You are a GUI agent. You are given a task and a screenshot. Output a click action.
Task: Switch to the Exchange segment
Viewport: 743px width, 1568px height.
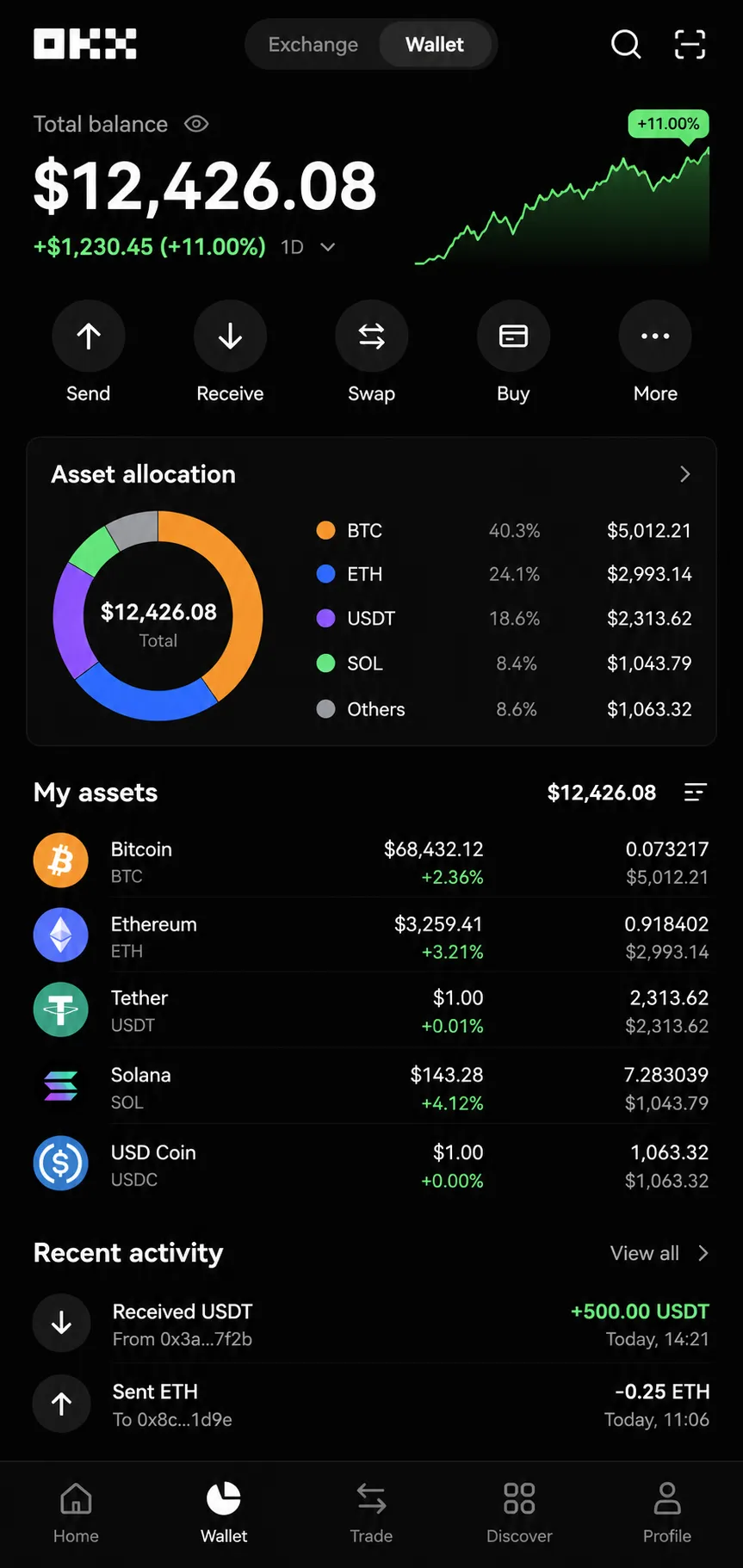(313, 45)
